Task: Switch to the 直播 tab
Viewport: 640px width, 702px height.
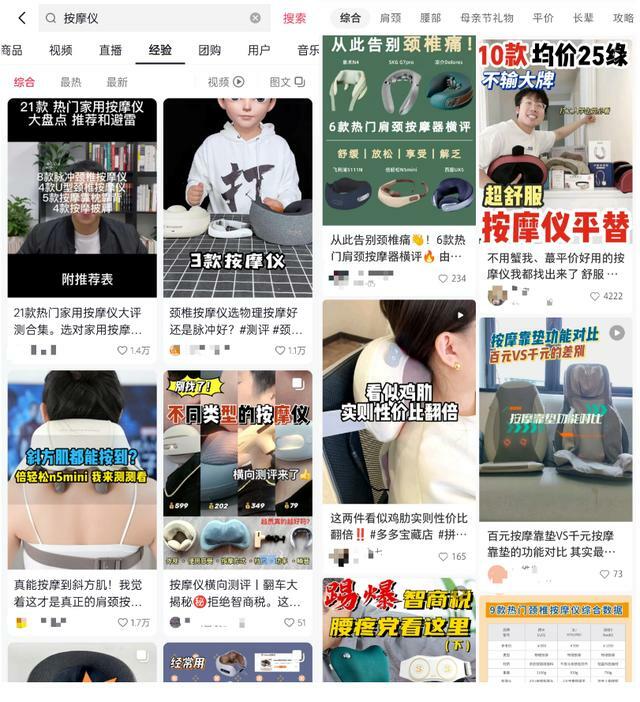Action: click(x=111, y=50)
